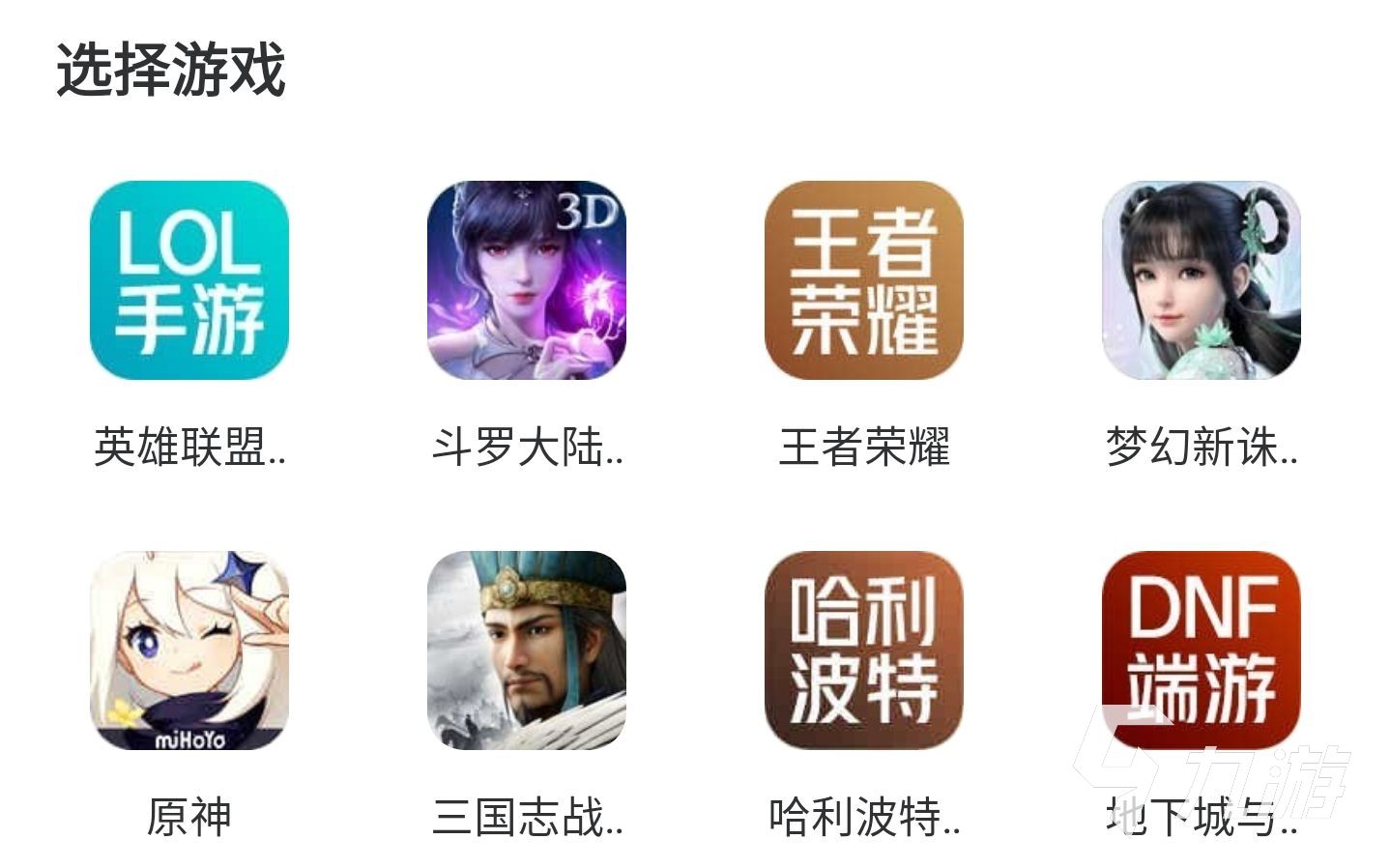1390x868 pixels.
Task: Select 原神 from the game grid
Action: (x=189, y=651)
